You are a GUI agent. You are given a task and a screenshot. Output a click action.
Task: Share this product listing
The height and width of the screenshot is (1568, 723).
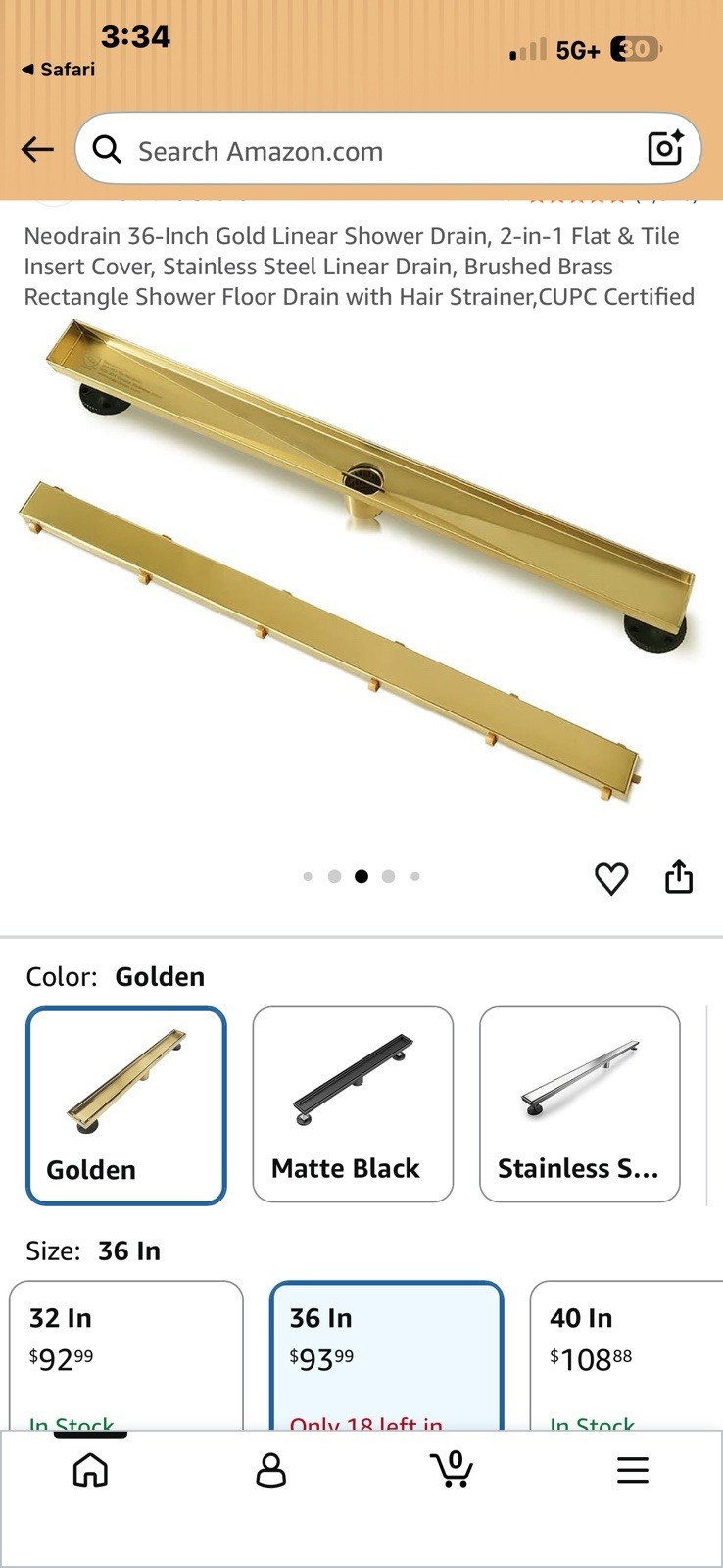(679, 877)
